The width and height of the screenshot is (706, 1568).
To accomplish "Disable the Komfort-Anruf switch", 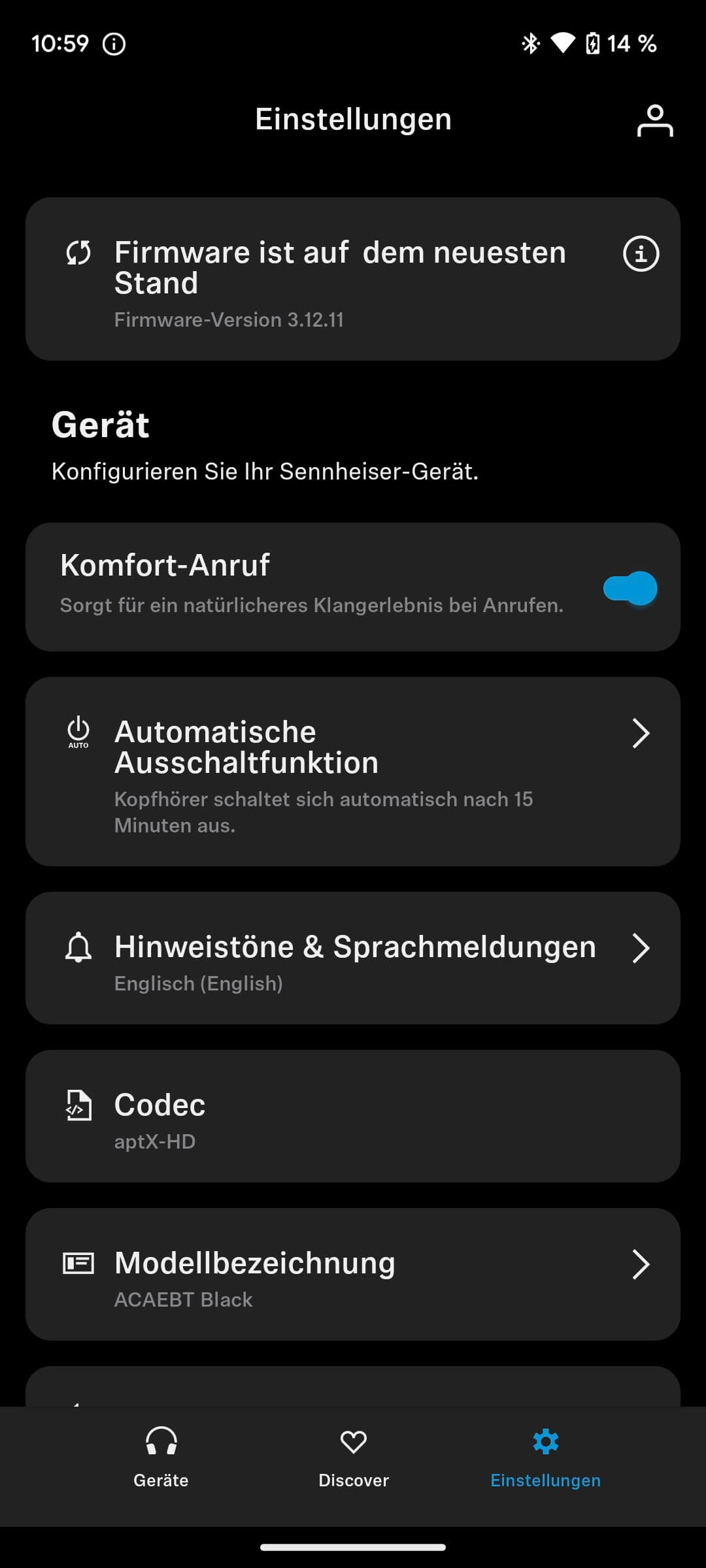I will click(x=630, y=588).
